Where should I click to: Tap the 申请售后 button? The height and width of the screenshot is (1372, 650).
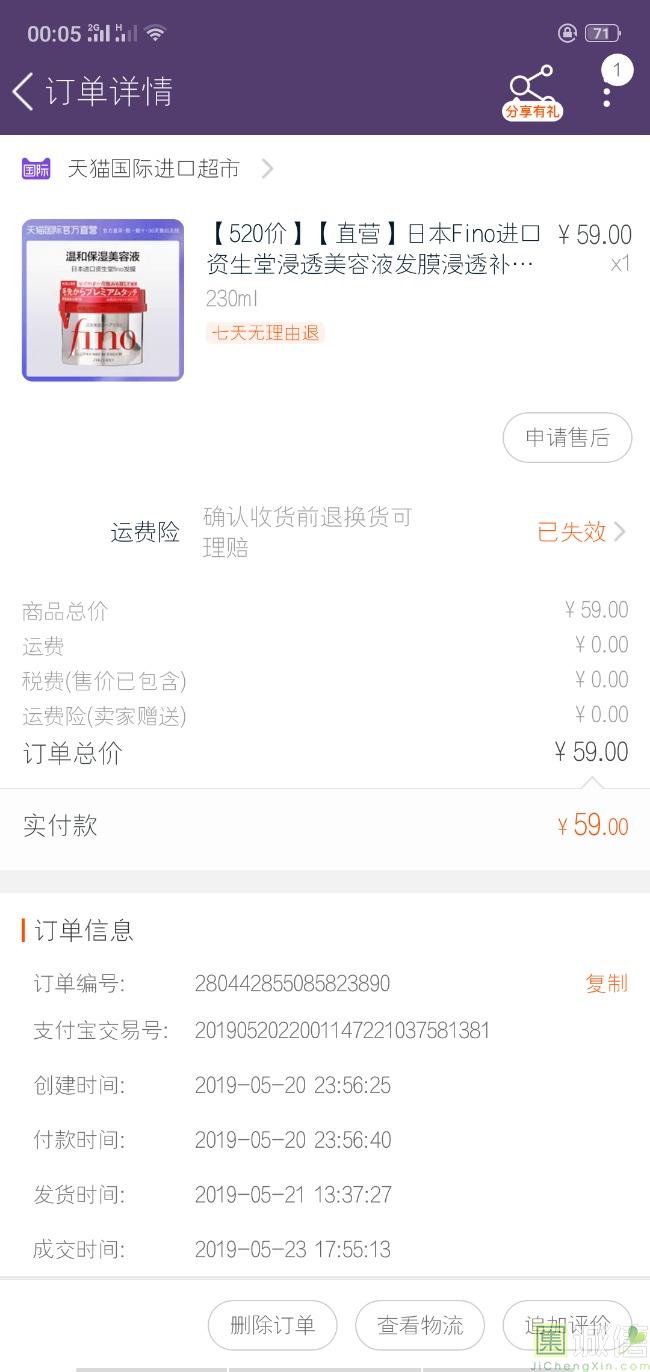[x=567, y=438]
